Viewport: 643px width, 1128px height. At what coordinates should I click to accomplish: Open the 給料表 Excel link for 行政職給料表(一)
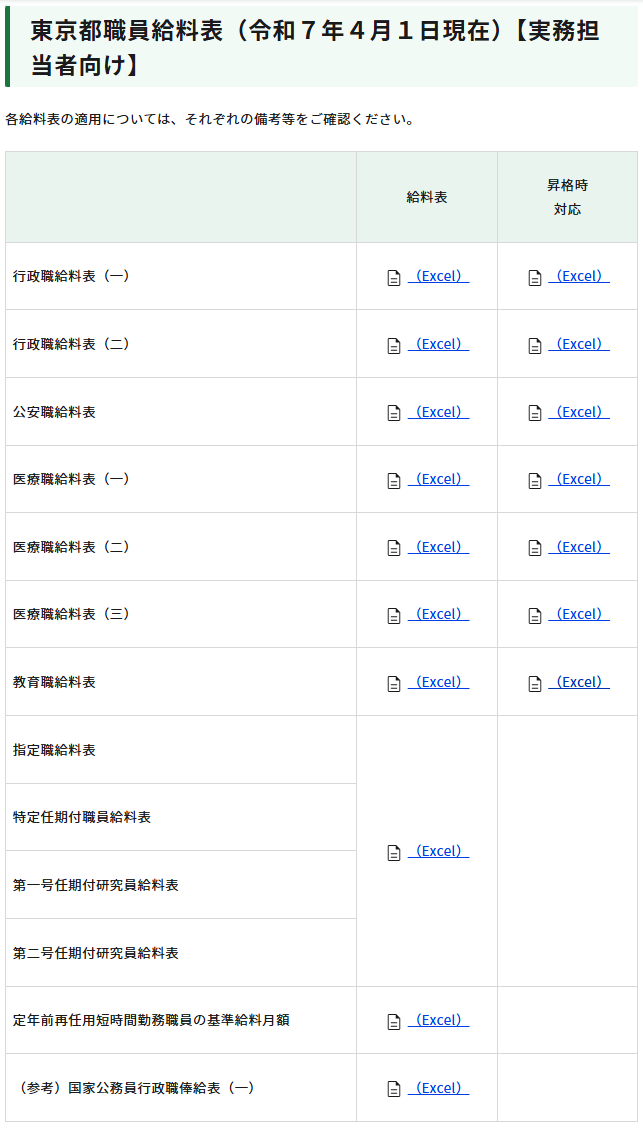(x=438, y=277)
